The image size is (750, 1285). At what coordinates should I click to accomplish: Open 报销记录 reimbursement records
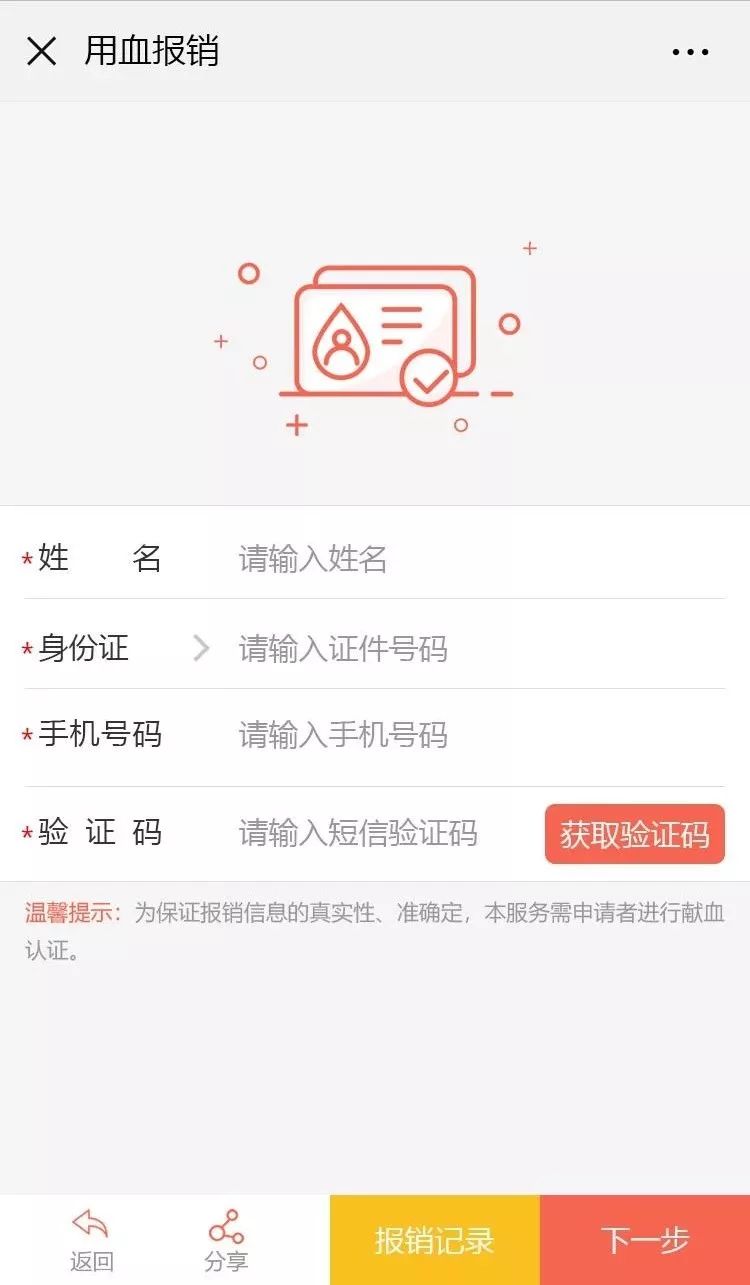435,1240
